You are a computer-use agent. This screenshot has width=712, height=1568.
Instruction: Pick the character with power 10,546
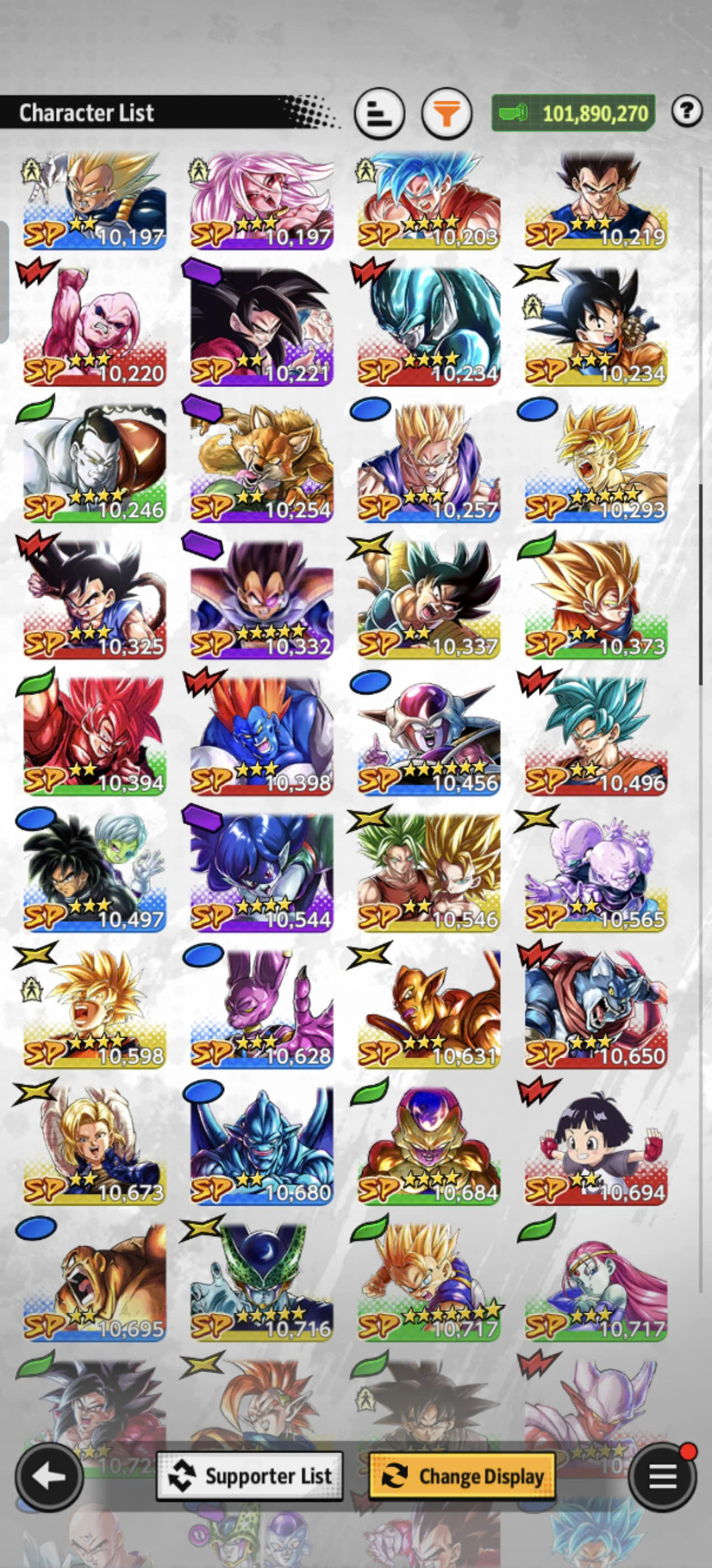429,873
